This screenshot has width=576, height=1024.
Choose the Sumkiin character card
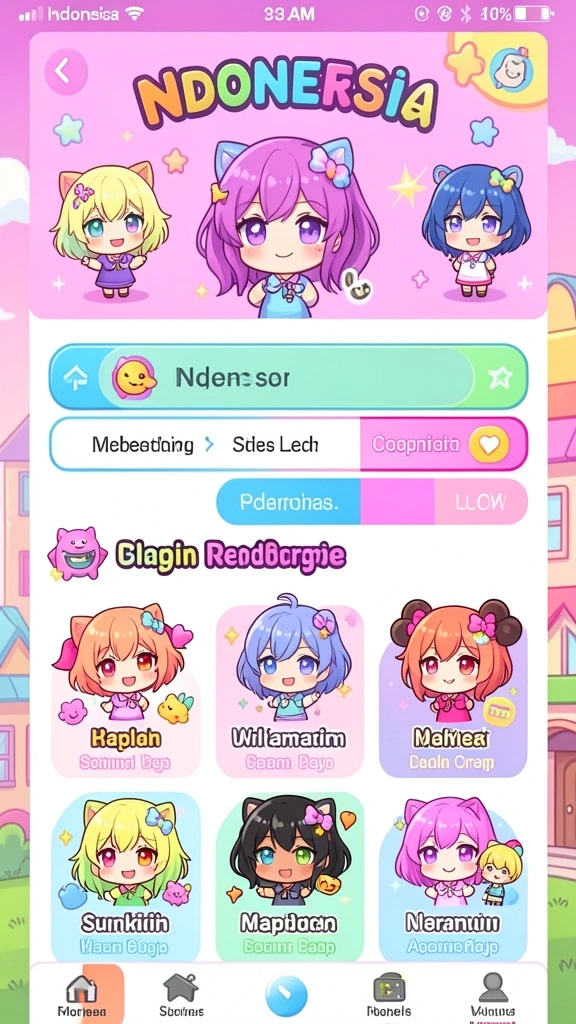125,877
